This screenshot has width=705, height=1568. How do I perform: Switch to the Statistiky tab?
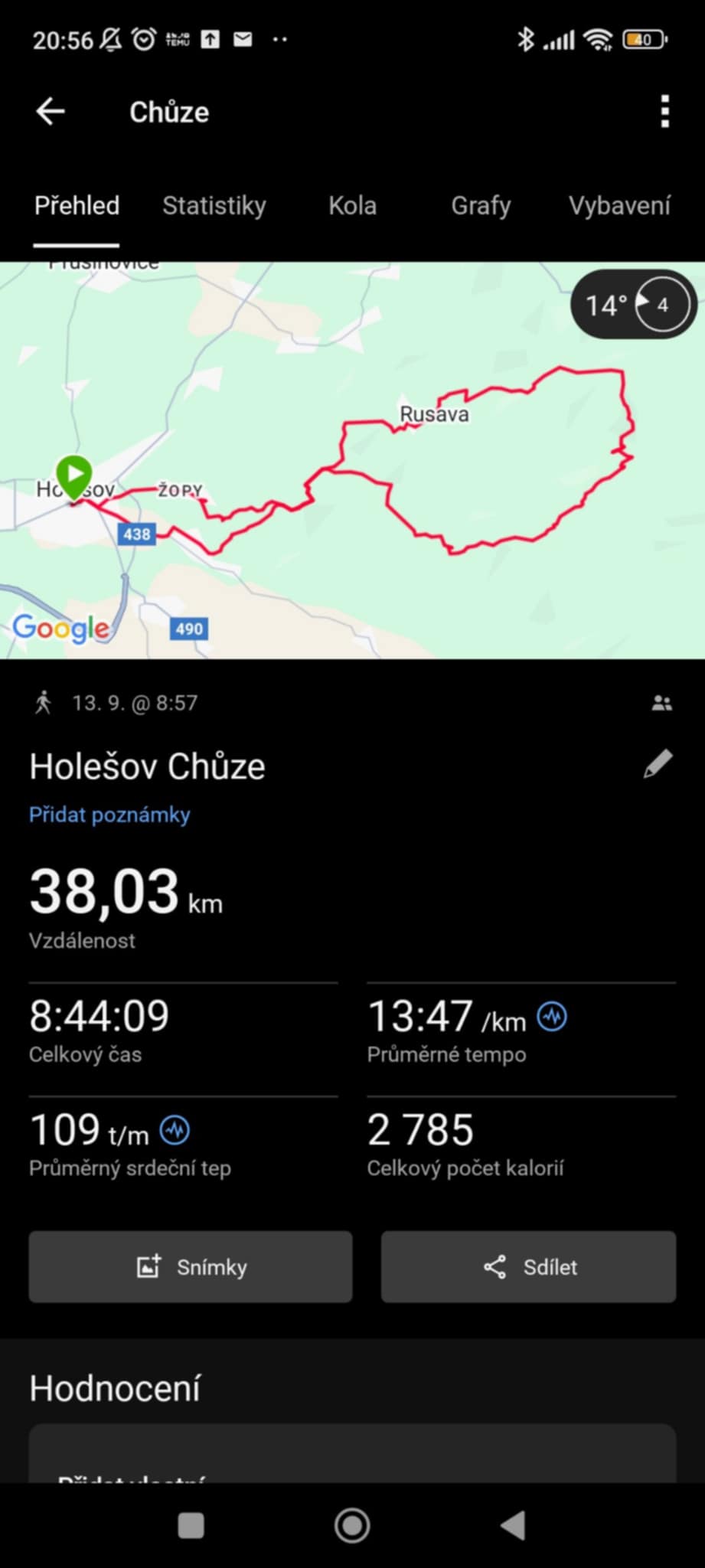pyautogui.click(x=214, y=205)
